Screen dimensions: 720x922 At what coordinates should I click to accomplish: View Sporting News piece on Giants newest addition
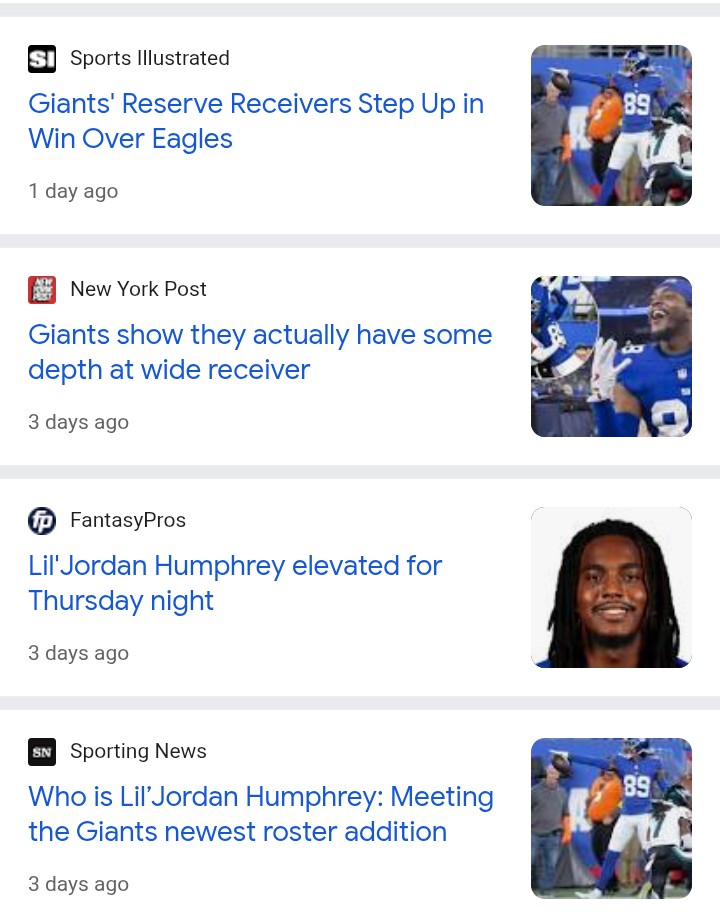tap(261, 814)
